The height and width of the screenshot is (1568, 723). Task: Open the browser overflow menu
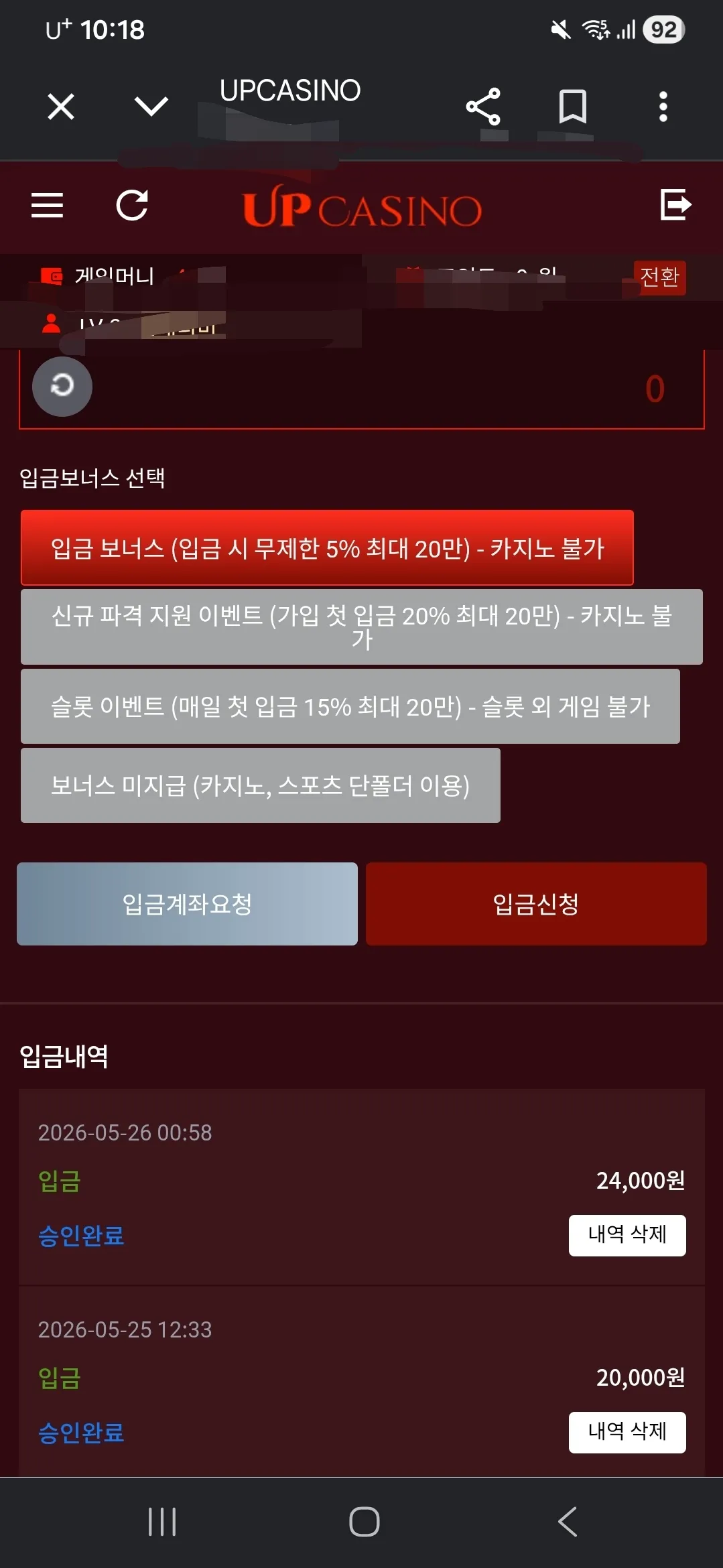tap(663, 107)
